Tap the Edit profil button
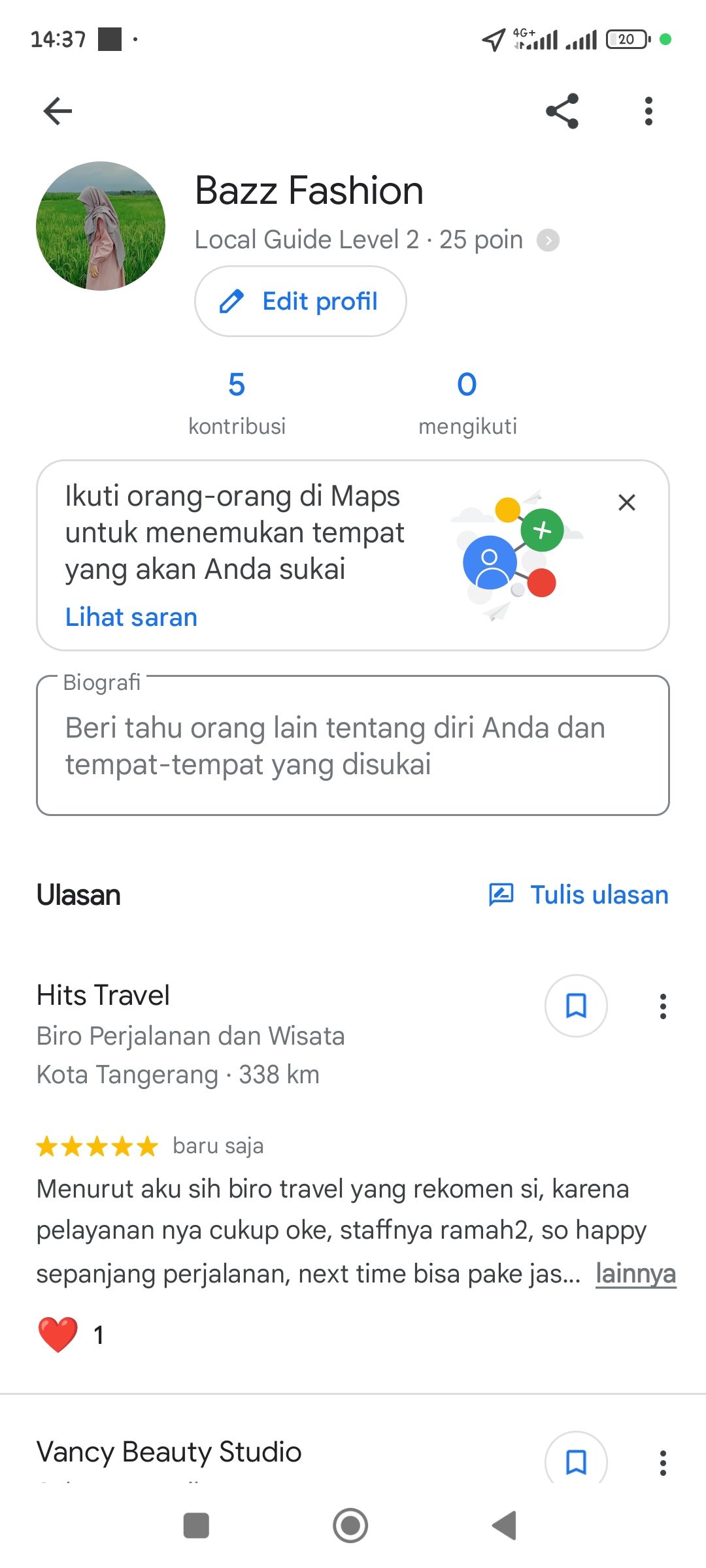Screen dimensions: 706x1568 coord(300,301)
